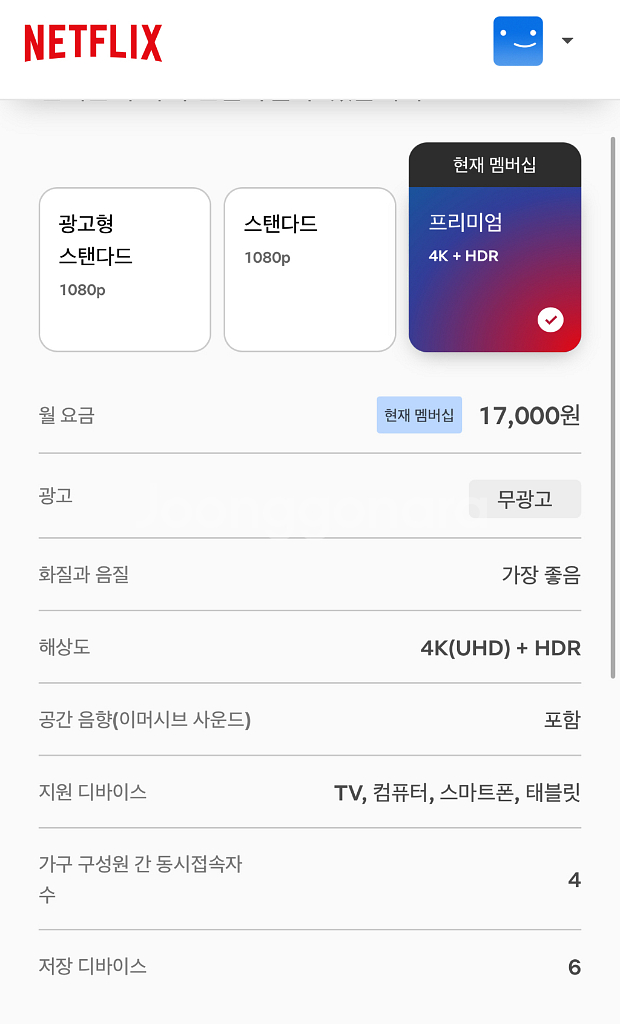Go to the Netflix home logo

point(93,43)
